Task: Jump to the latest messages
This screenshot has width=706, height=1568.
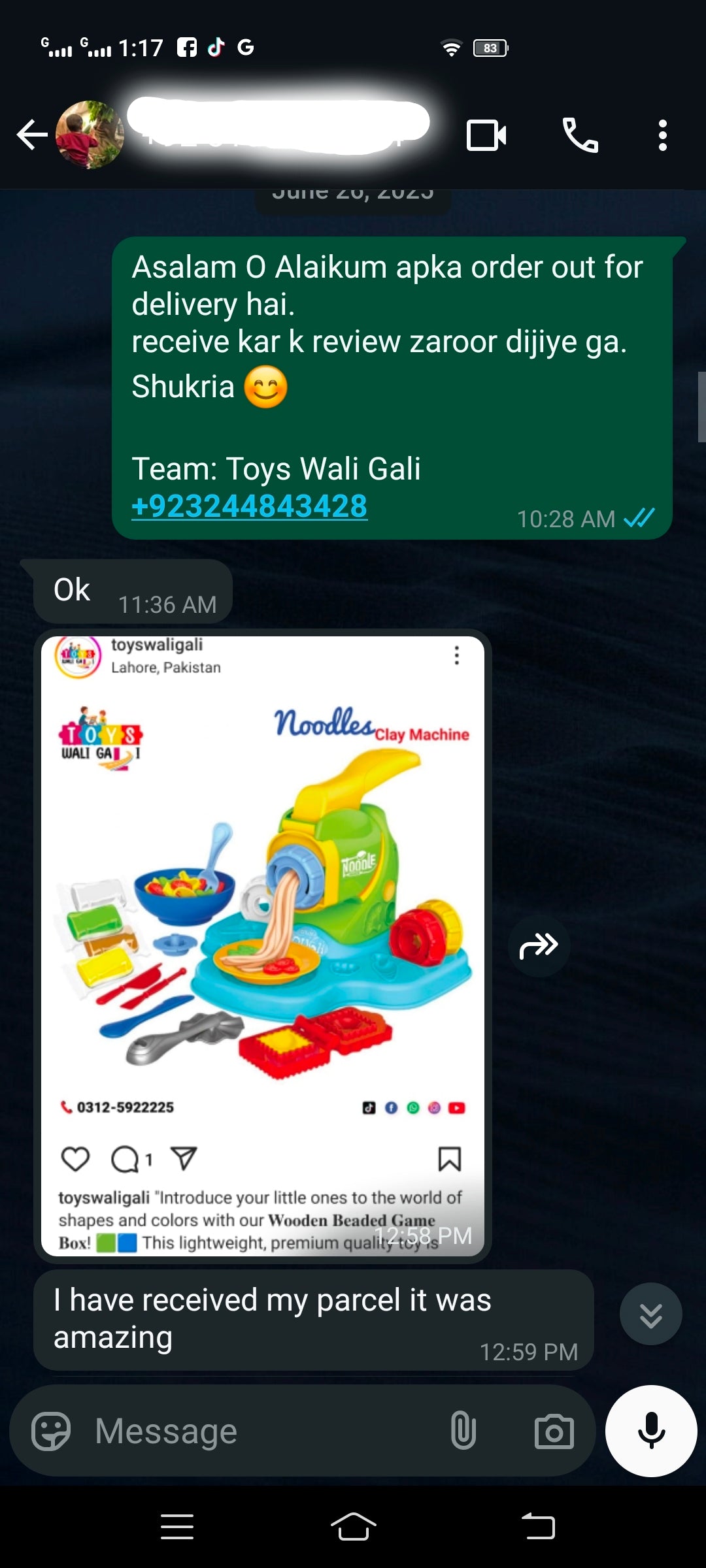Action: click(650, 1314)
